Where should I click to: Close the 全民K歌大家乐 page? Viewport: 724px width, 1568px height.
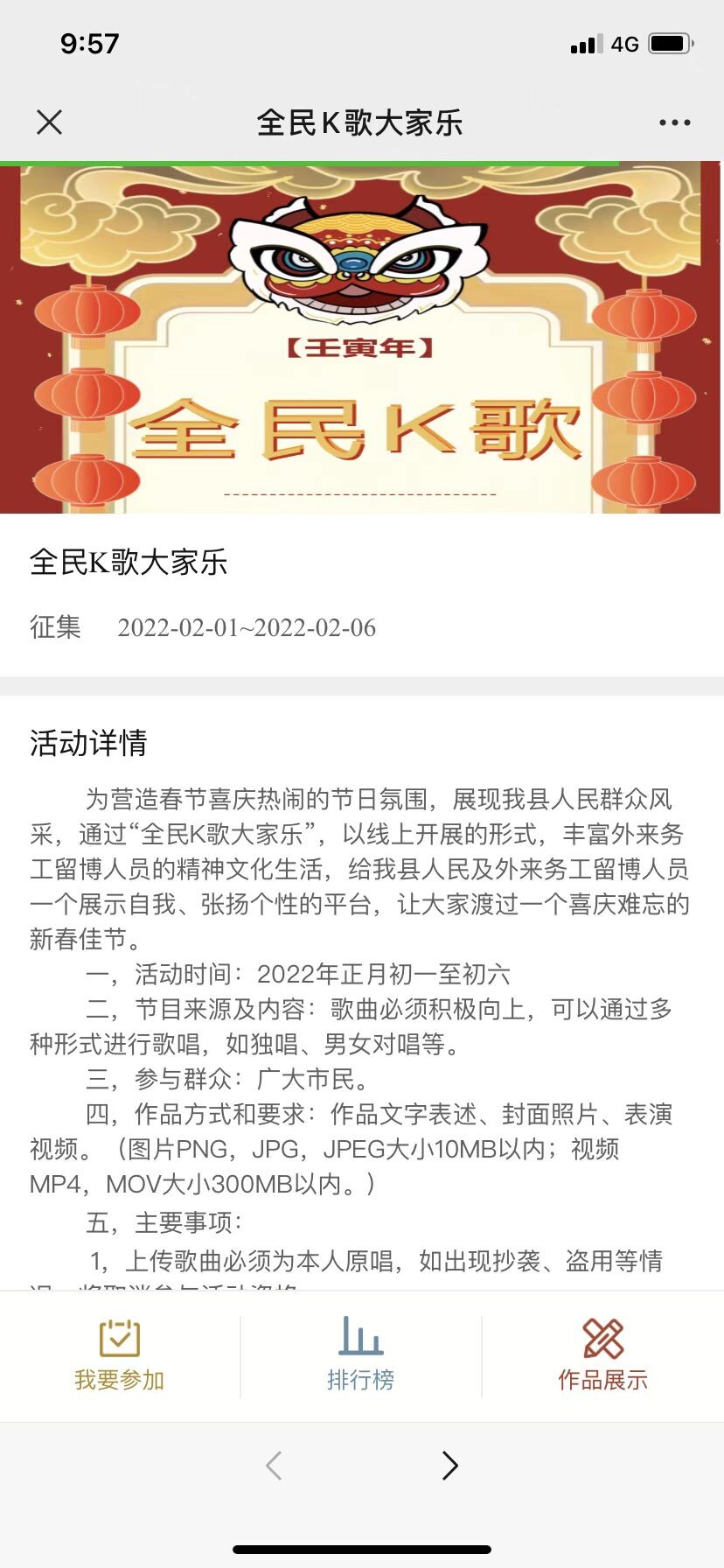(50, 122)
